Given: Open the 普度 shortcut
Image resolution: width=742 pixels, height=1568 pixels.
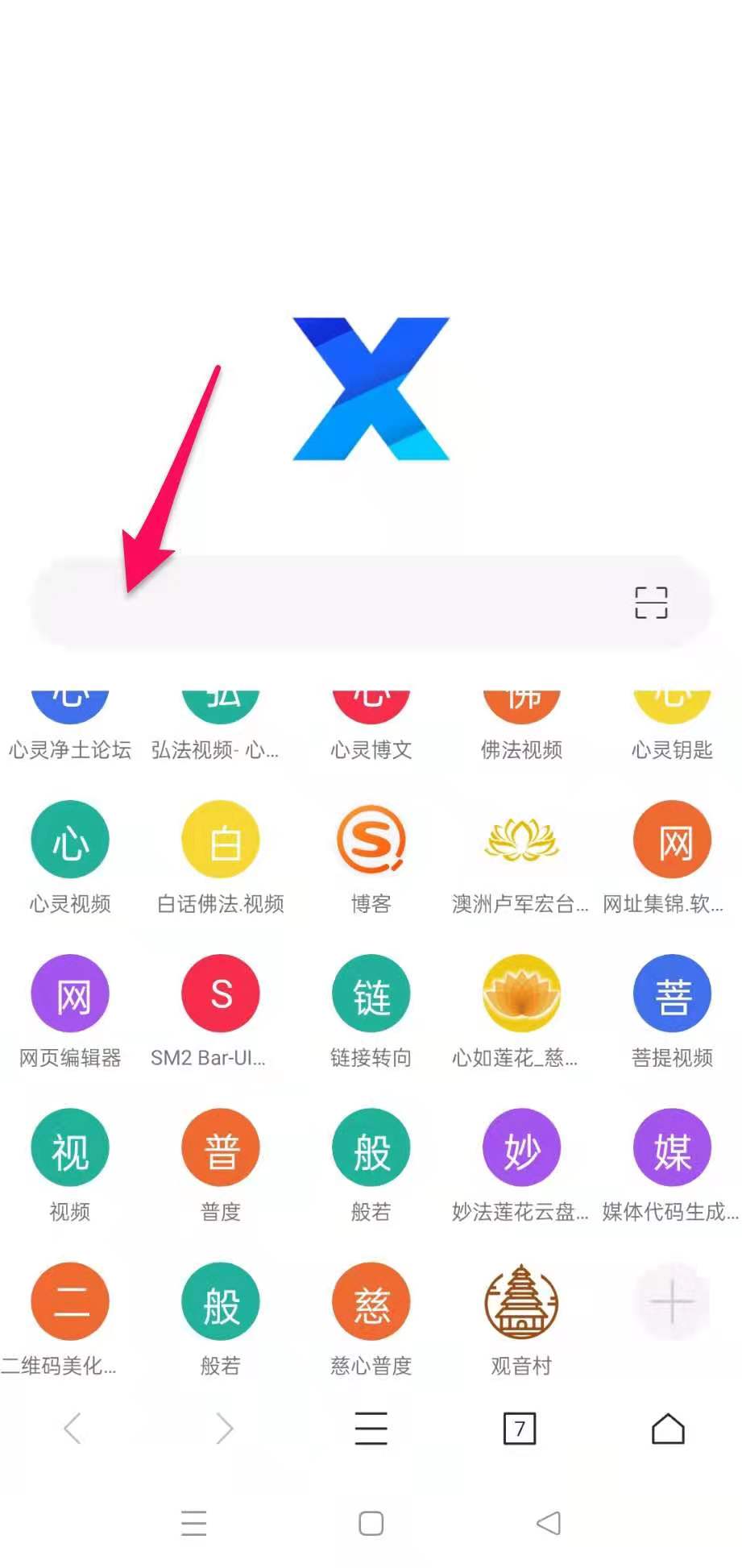Looking at the screenshot, I should click(221, 1148).
